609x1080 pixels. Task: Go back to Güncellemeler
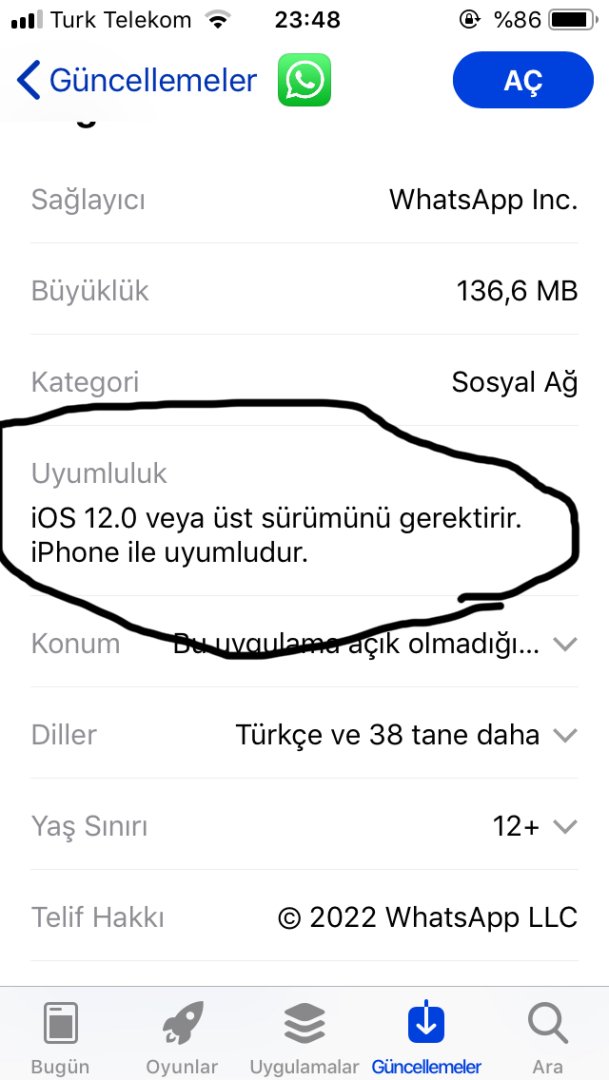click(135, 80)
